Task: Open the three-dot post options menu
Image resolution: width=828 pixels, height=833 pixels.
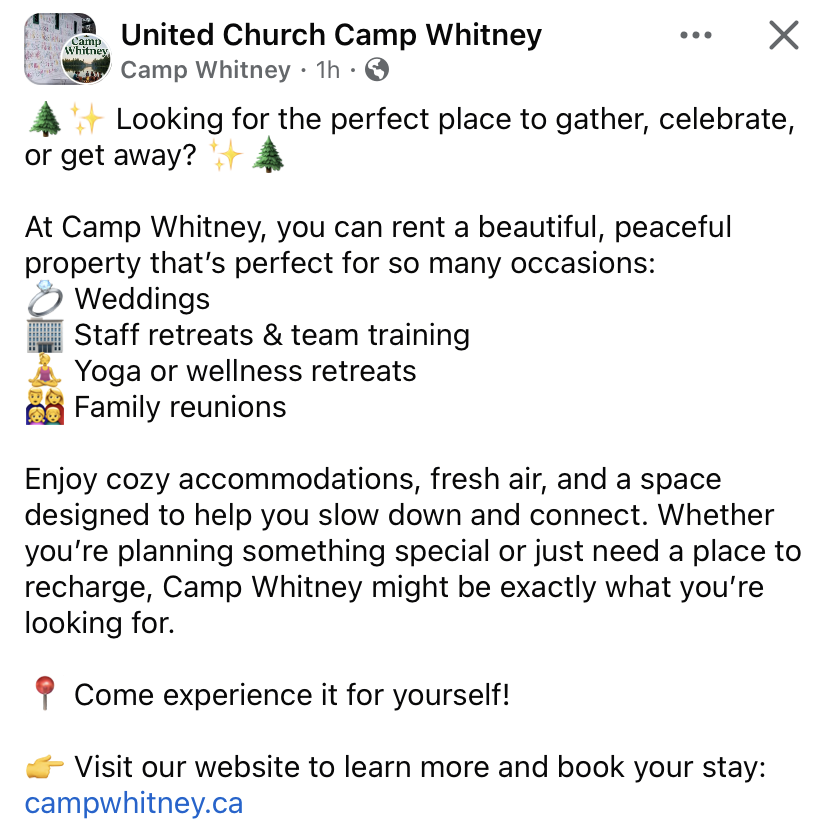Action: click(x=696, y=35)
